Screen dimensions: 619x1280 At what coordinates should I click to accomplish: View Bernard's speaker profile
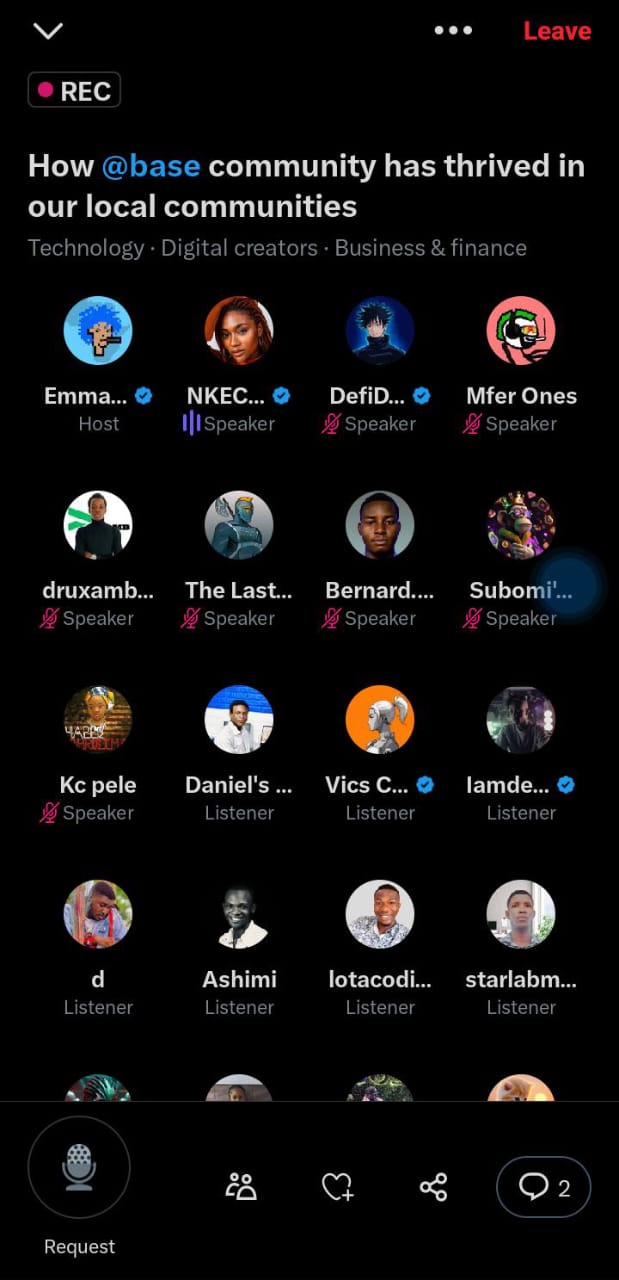380,525
